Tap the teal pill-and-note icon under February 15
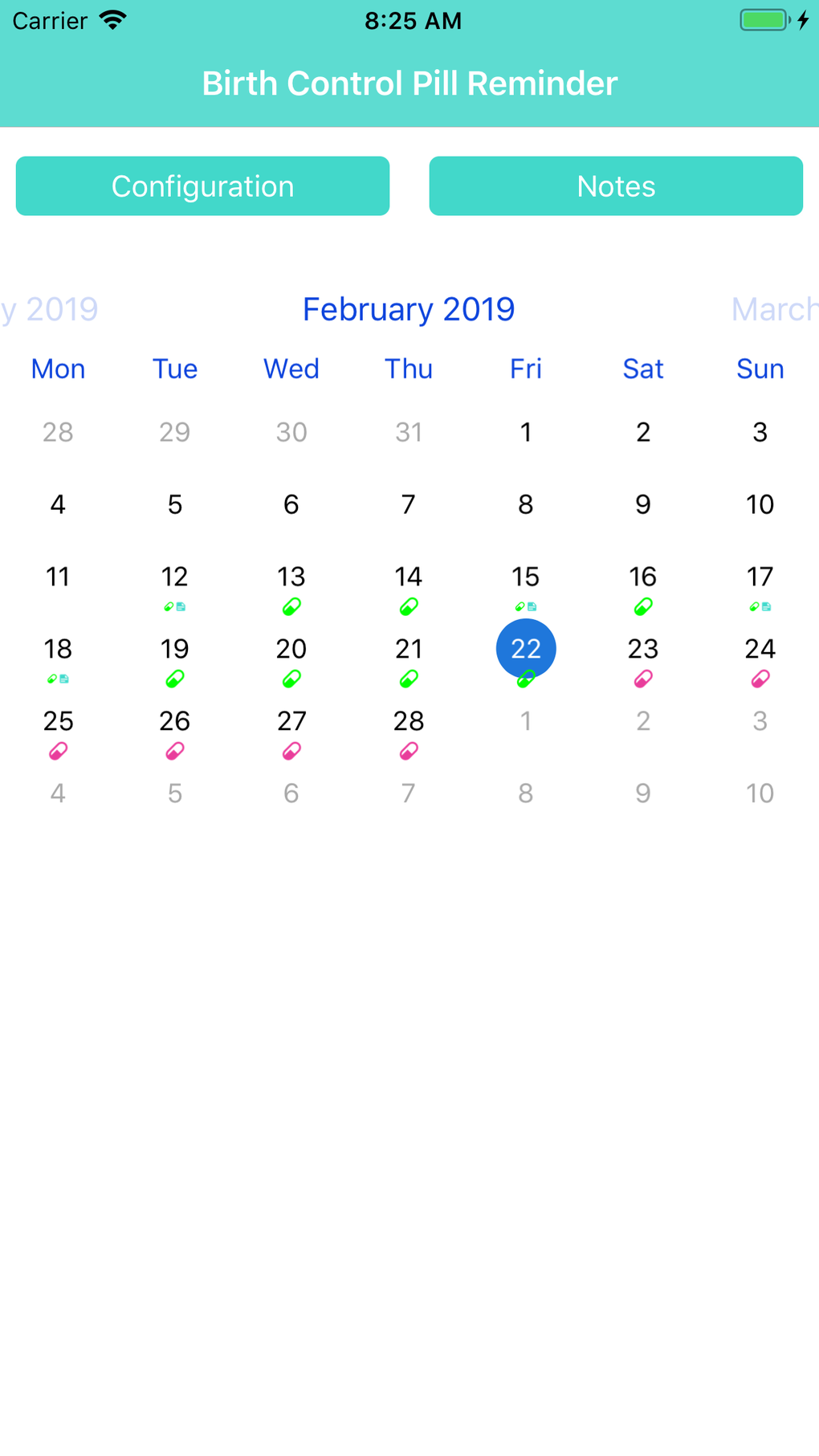This screenshot has width=819, height=1456. point(525,606)
